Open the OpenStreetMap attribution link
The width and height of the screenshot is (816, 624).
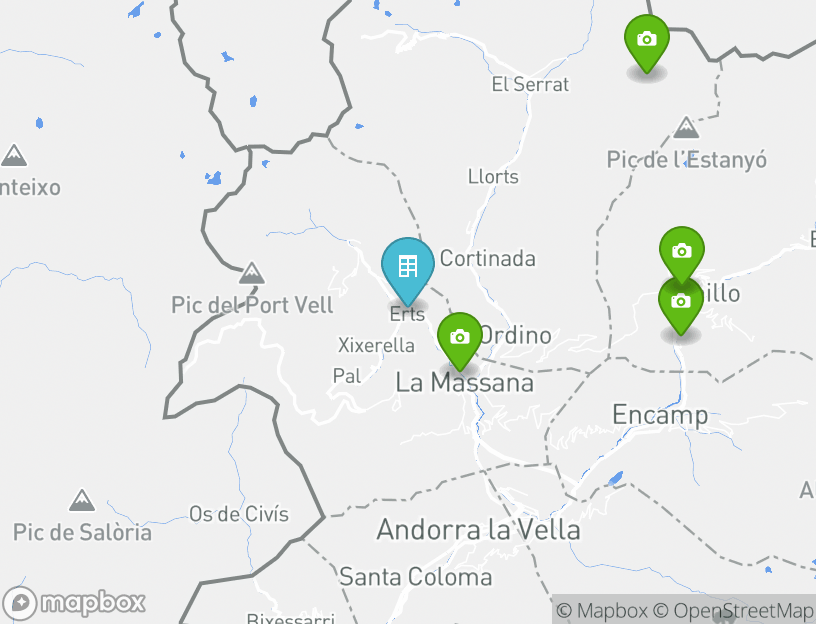point(733,610)
